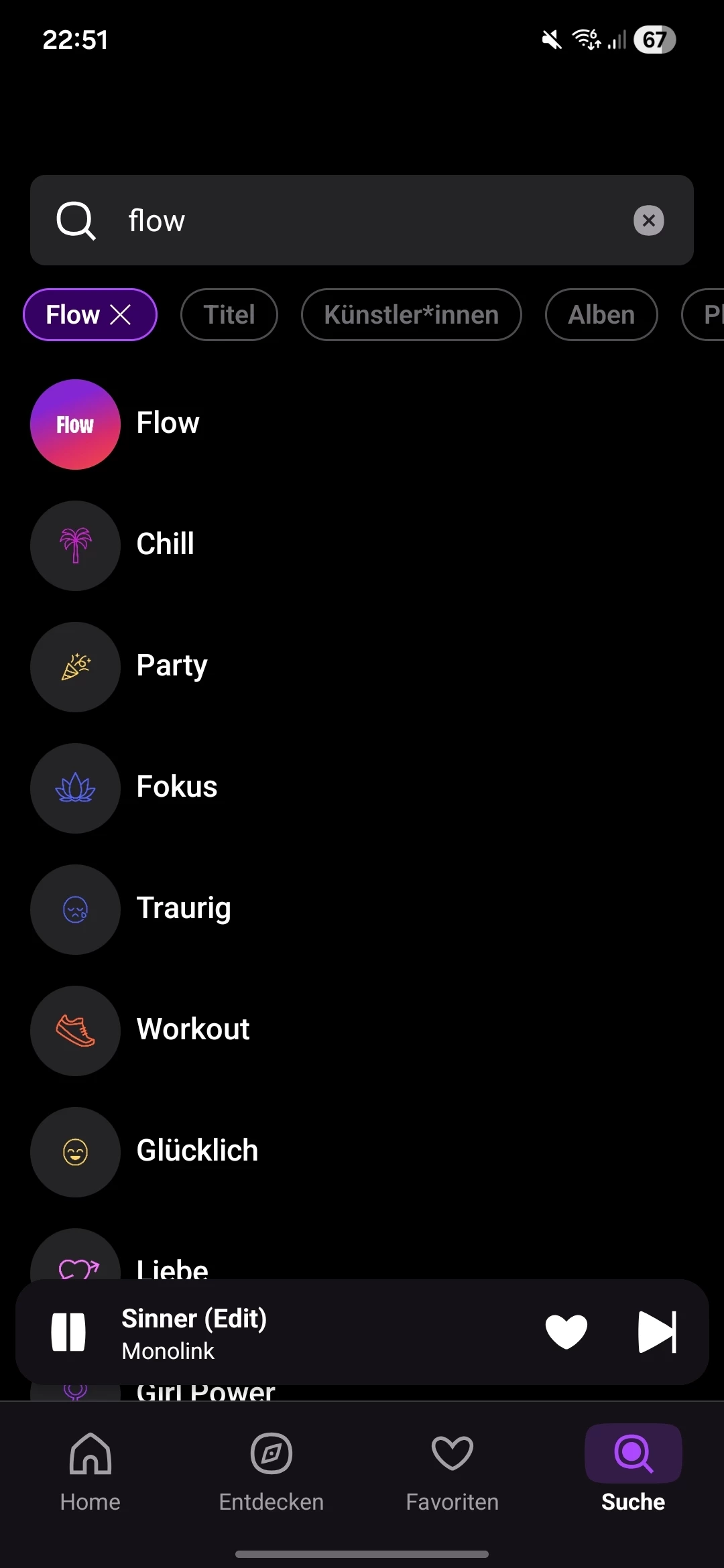Start the Party mood
This screenshot has height=1568, width=724.
tap(172, 666)
